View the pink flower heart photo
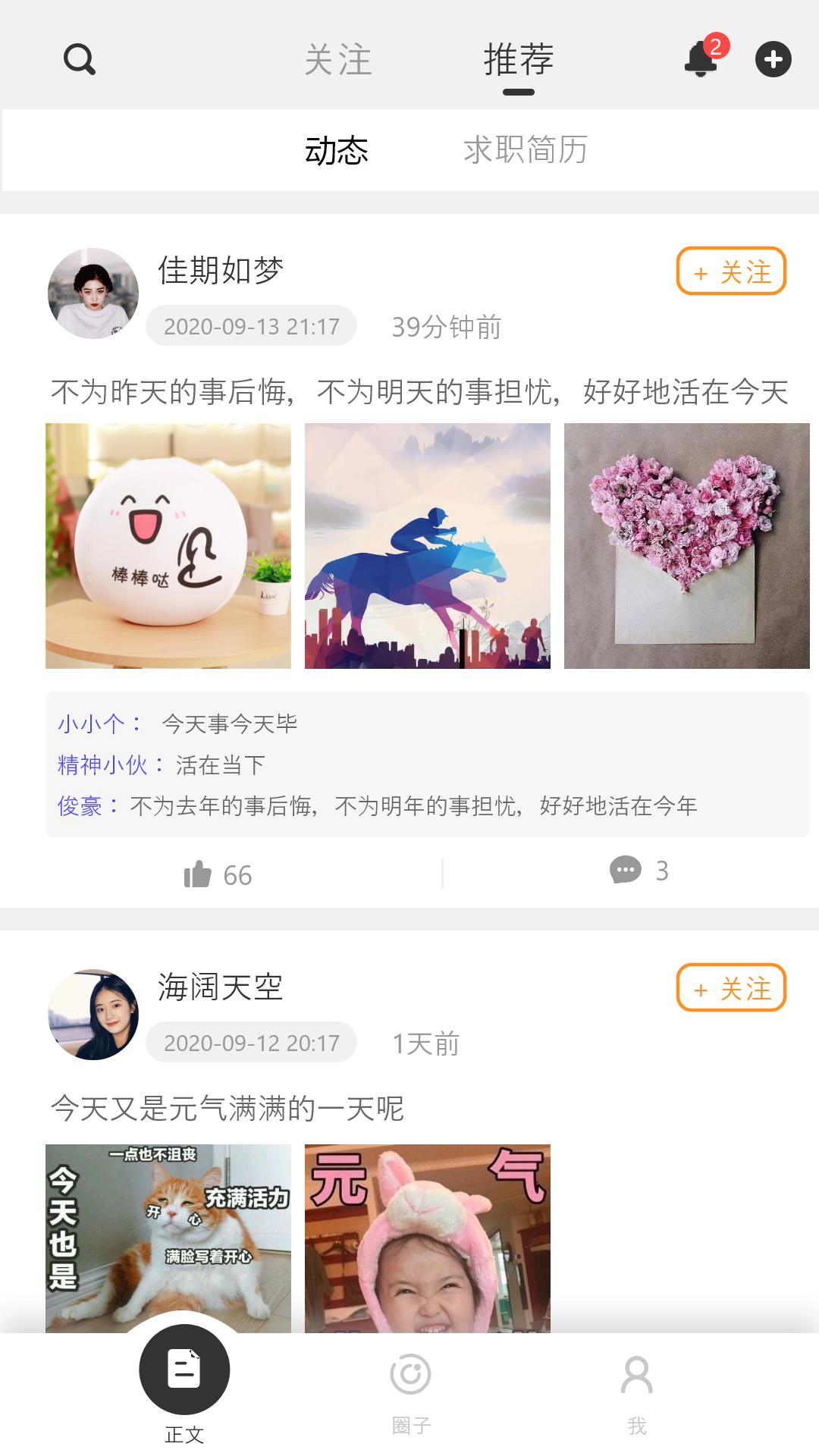The height and width of the screenshot is (1456, 819). [687, 546]
